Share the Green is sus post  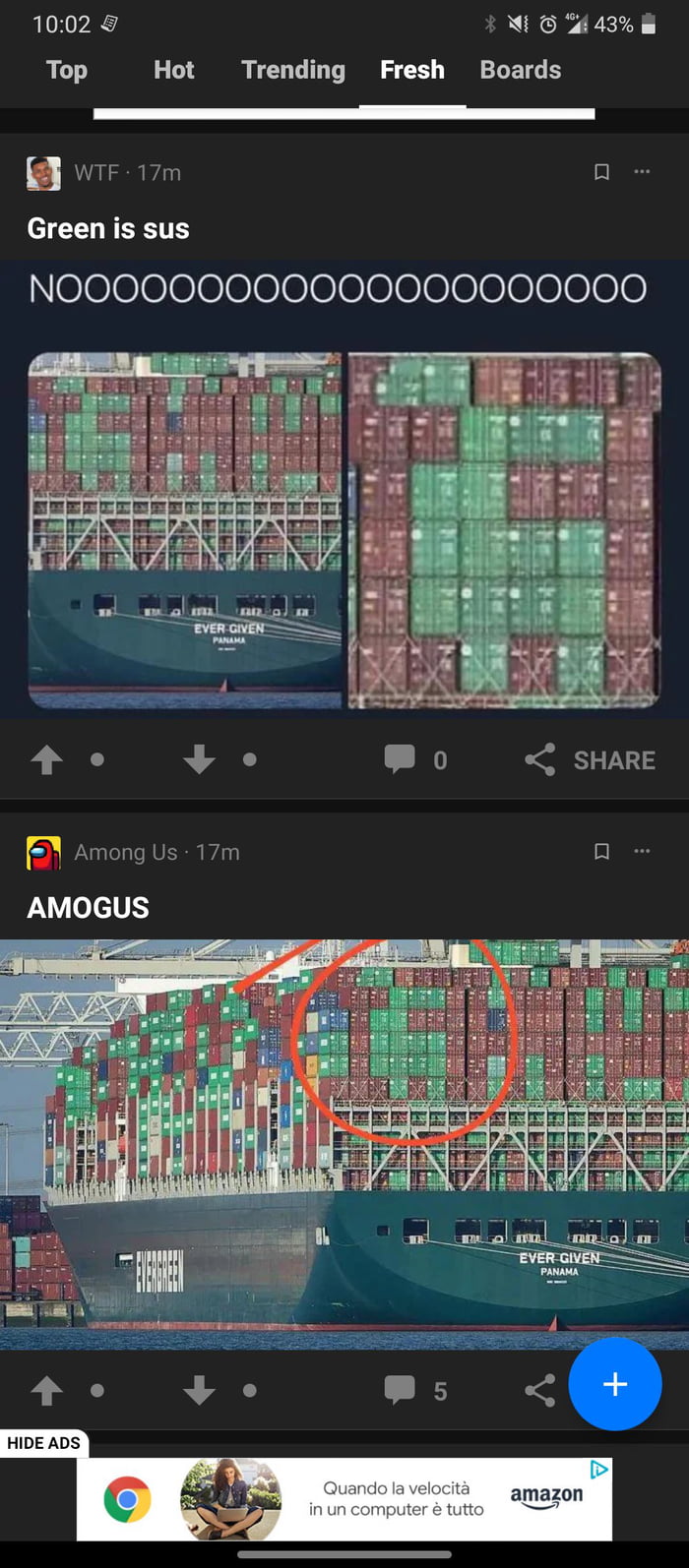[590, 759]
